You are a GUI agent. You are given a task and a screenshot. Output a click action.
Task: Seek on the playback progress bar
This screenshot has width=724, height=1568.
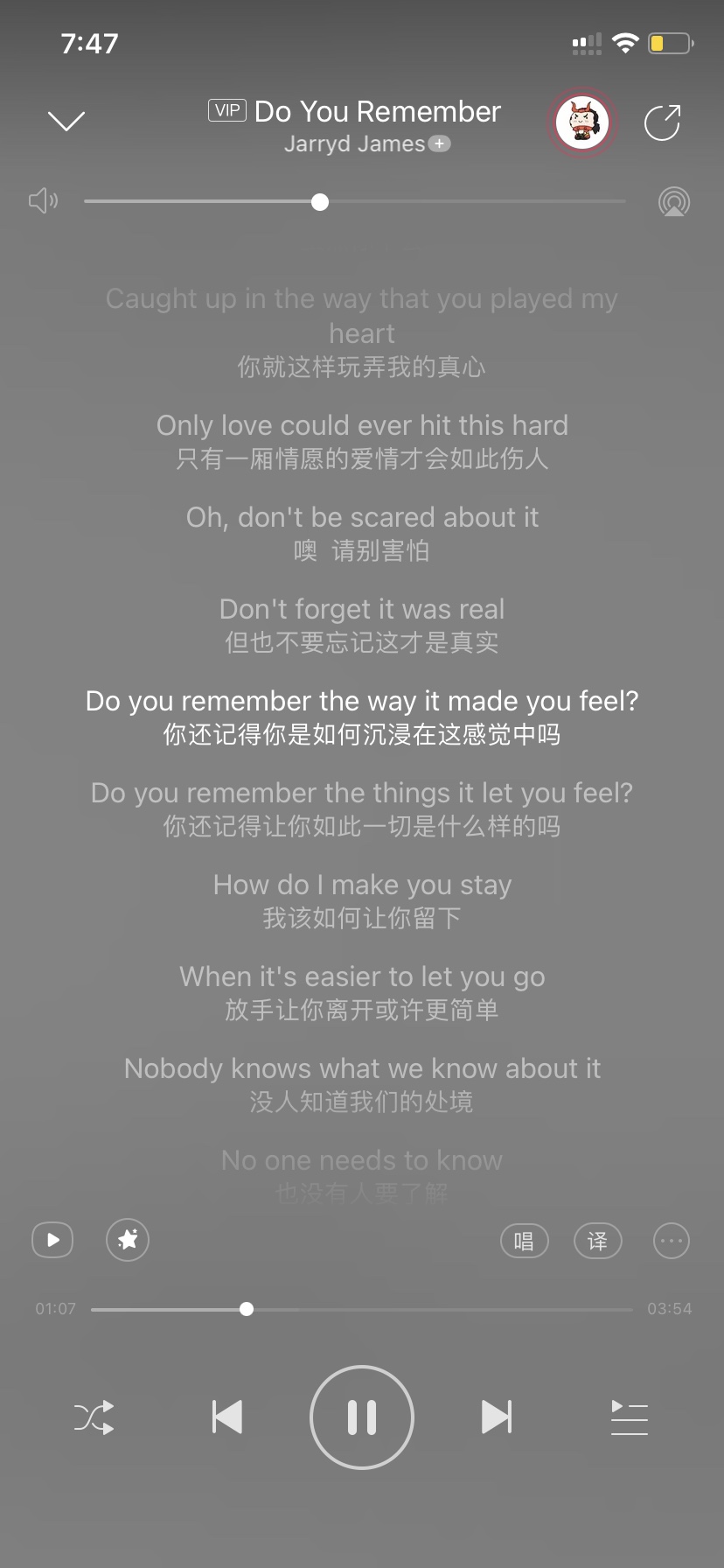tap(362, 1309)
